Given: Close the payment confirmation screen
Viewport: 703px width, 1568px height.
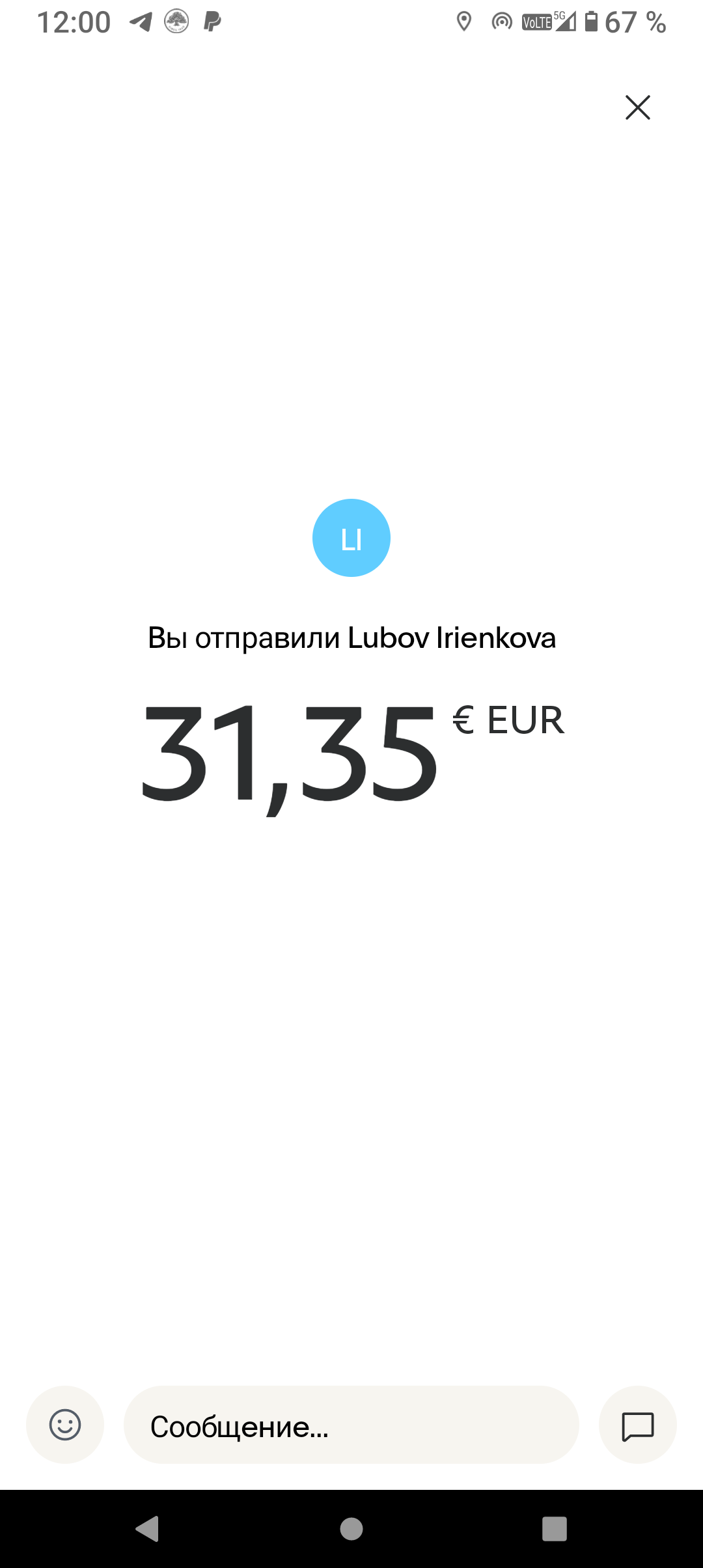Looking at the screenshot, I should tap(637, 107).
